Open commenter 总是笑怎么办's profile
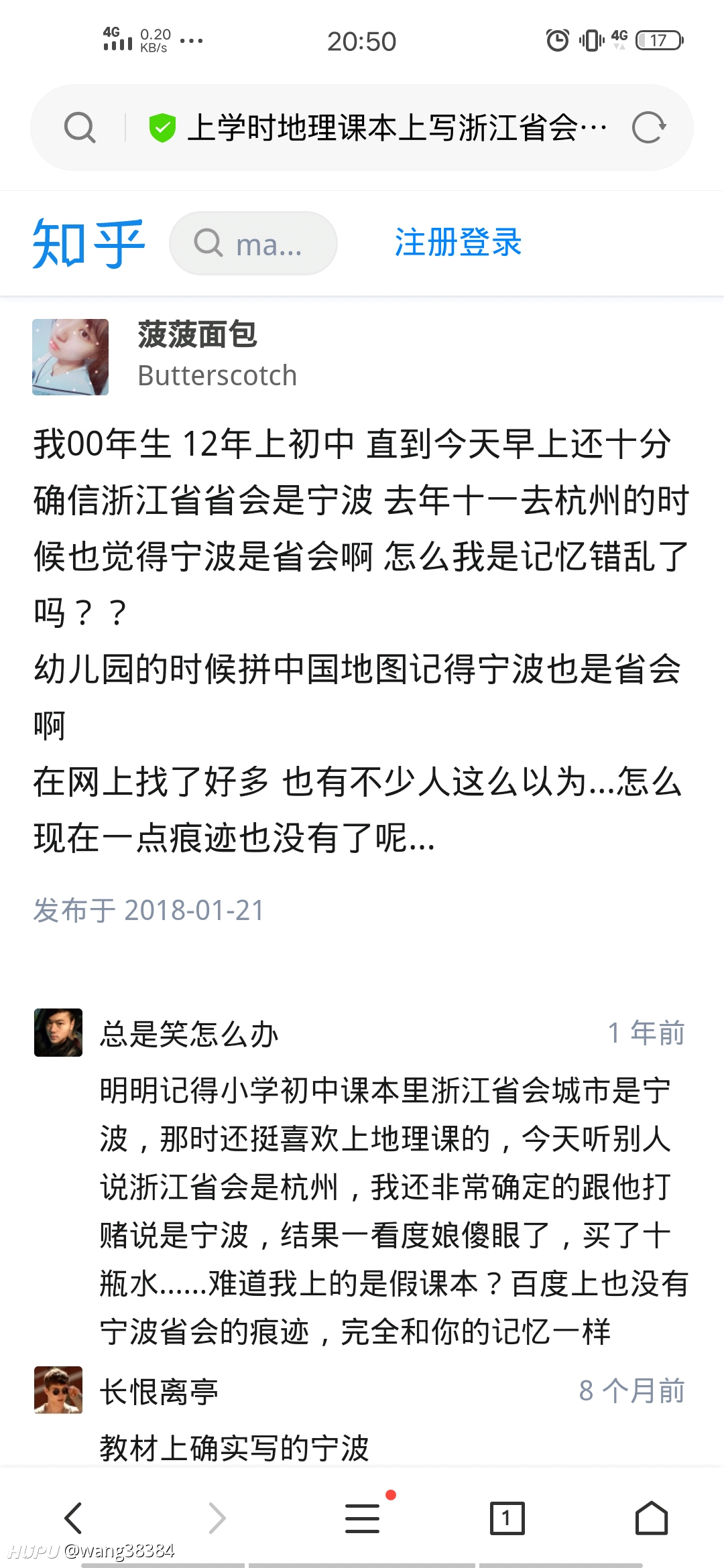 tap(189, 1034)
